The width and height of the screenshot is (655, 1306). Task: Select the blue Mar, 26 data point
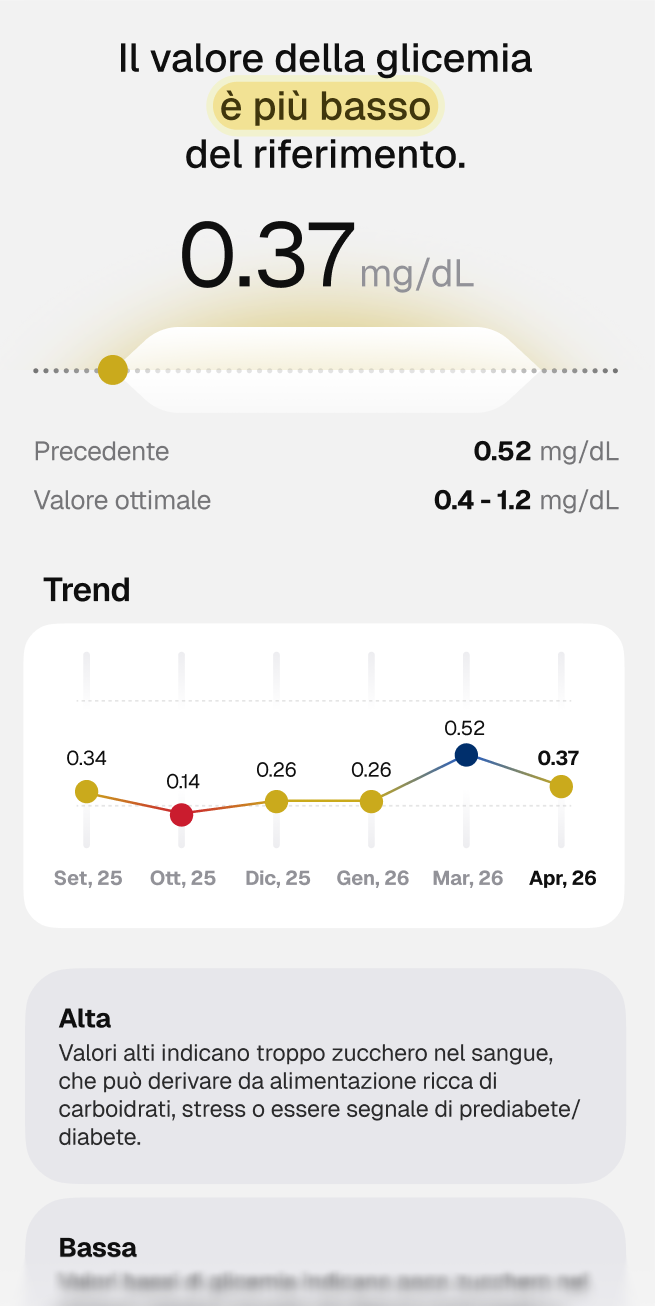tap(466, 755)
